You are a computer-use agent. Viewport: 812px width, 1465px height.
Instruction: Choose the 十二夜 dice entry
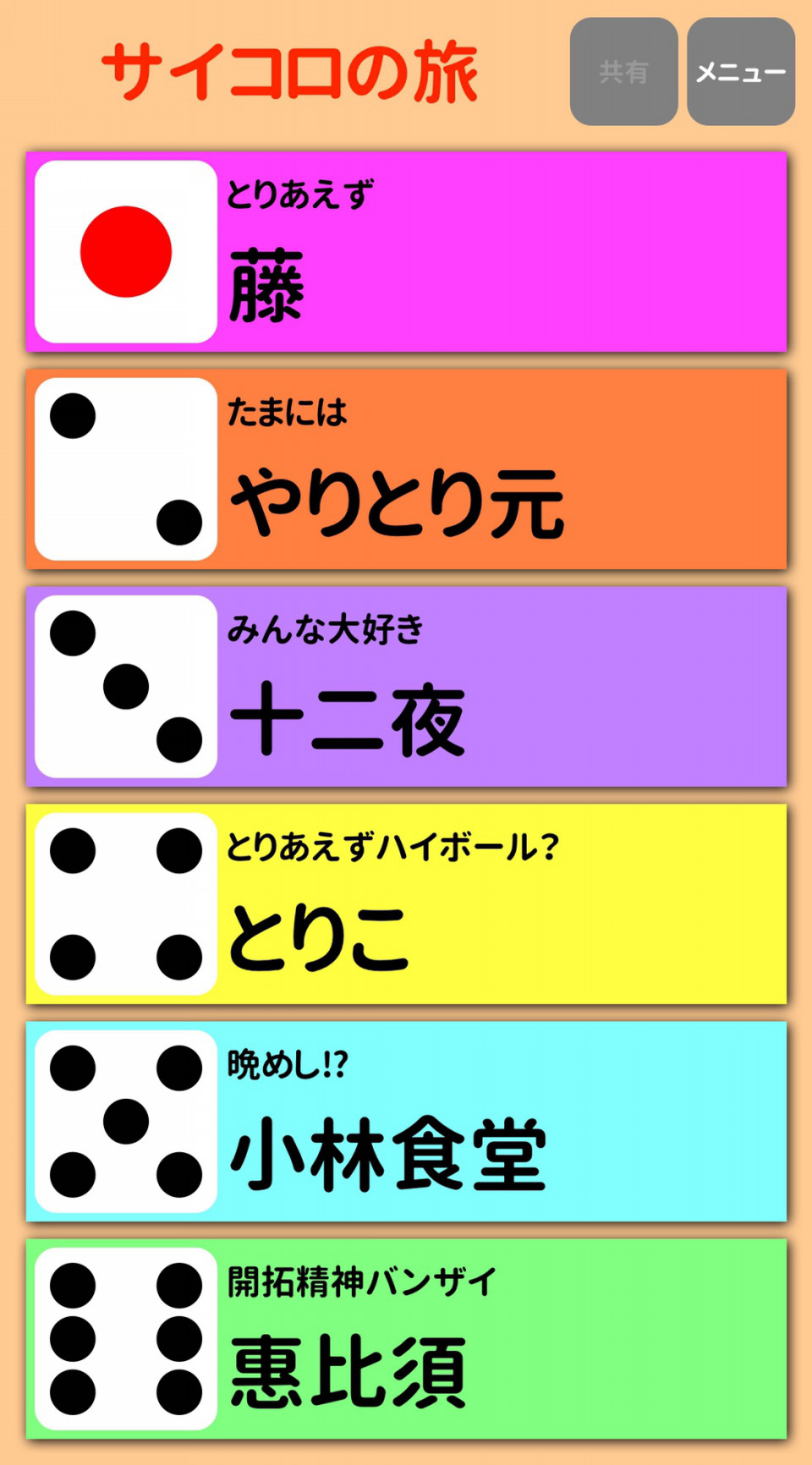[x=406, y=687]
